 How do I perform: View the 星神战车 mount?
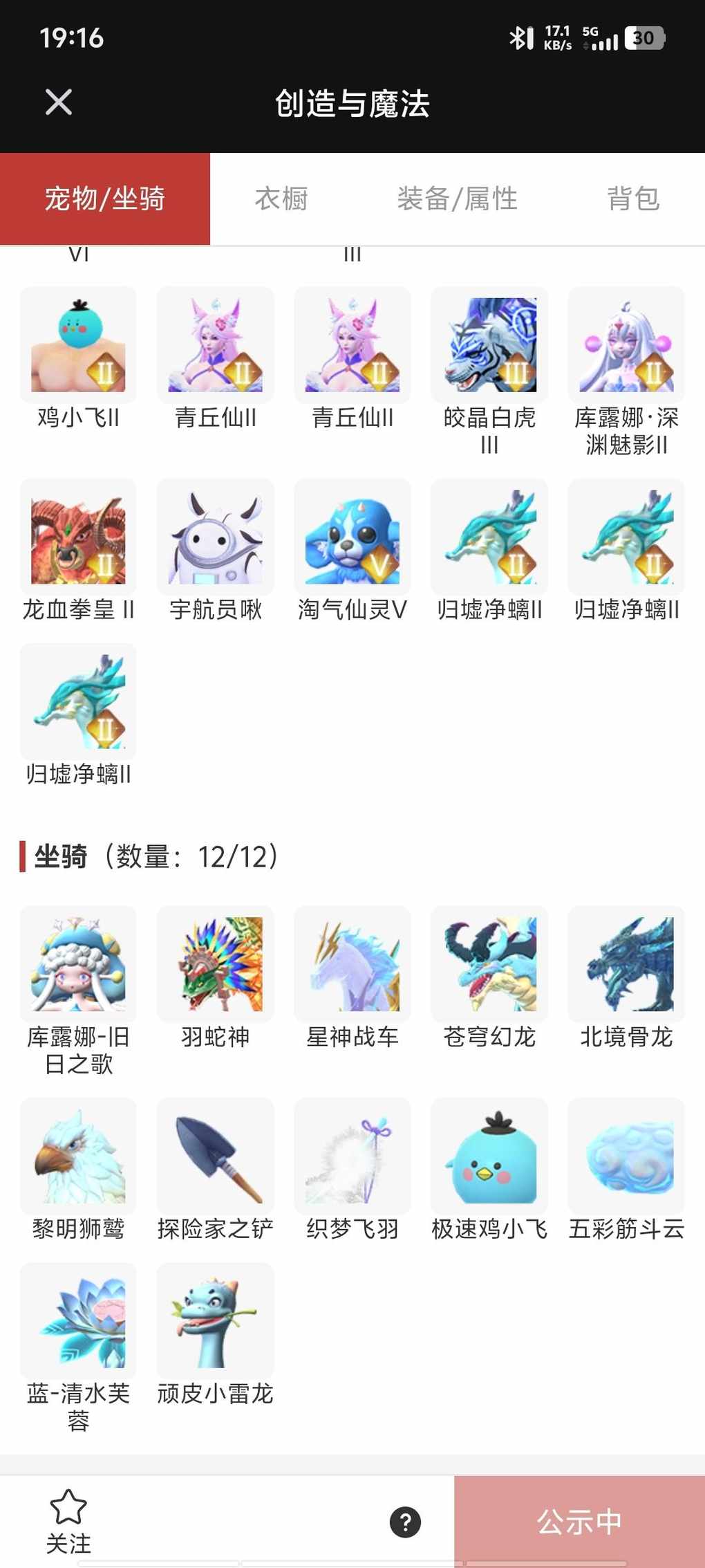tap(352, 965)
